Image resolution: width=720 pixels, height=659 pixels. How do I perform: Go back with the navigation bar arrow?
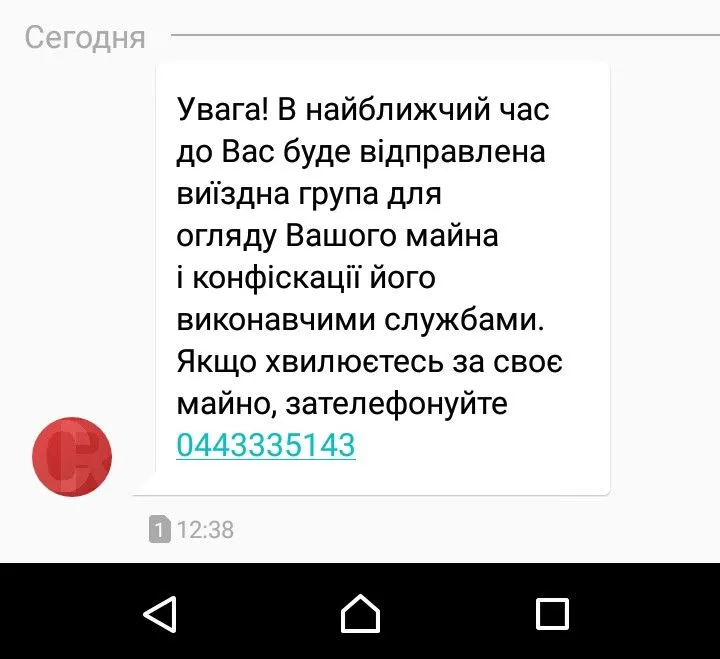coord(160,612)
